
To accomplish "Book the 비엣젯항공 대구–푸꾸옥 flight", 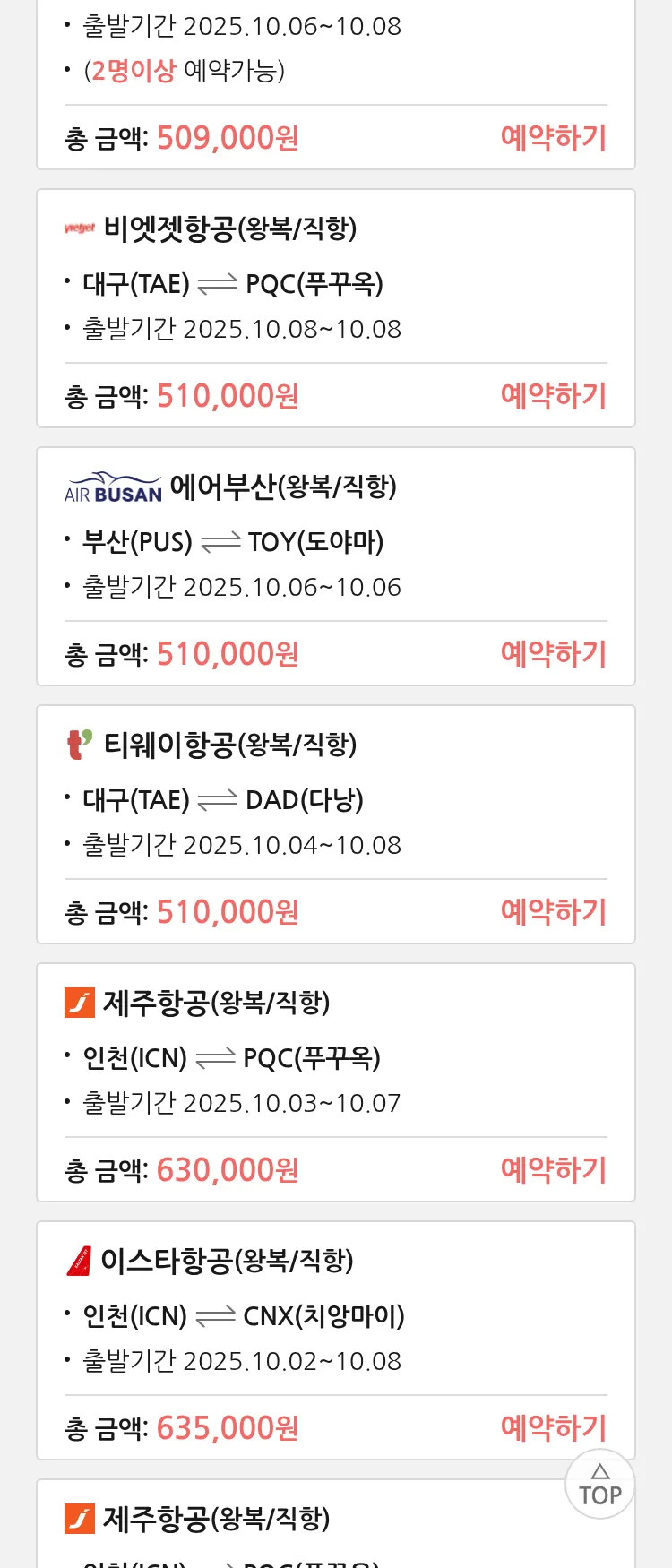I will (x=553, y=396).
